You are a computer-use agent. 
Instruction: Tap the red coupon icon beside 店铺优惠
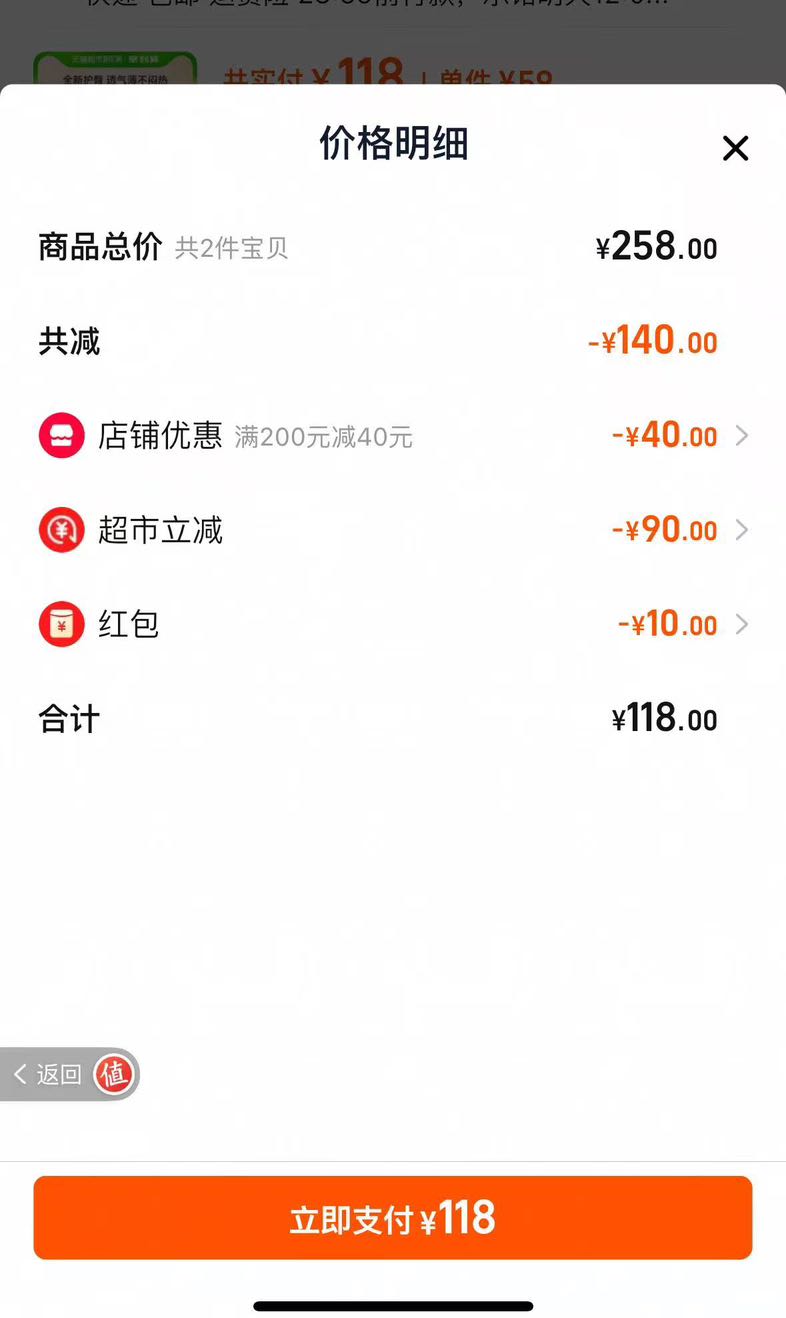pos(60,436)
